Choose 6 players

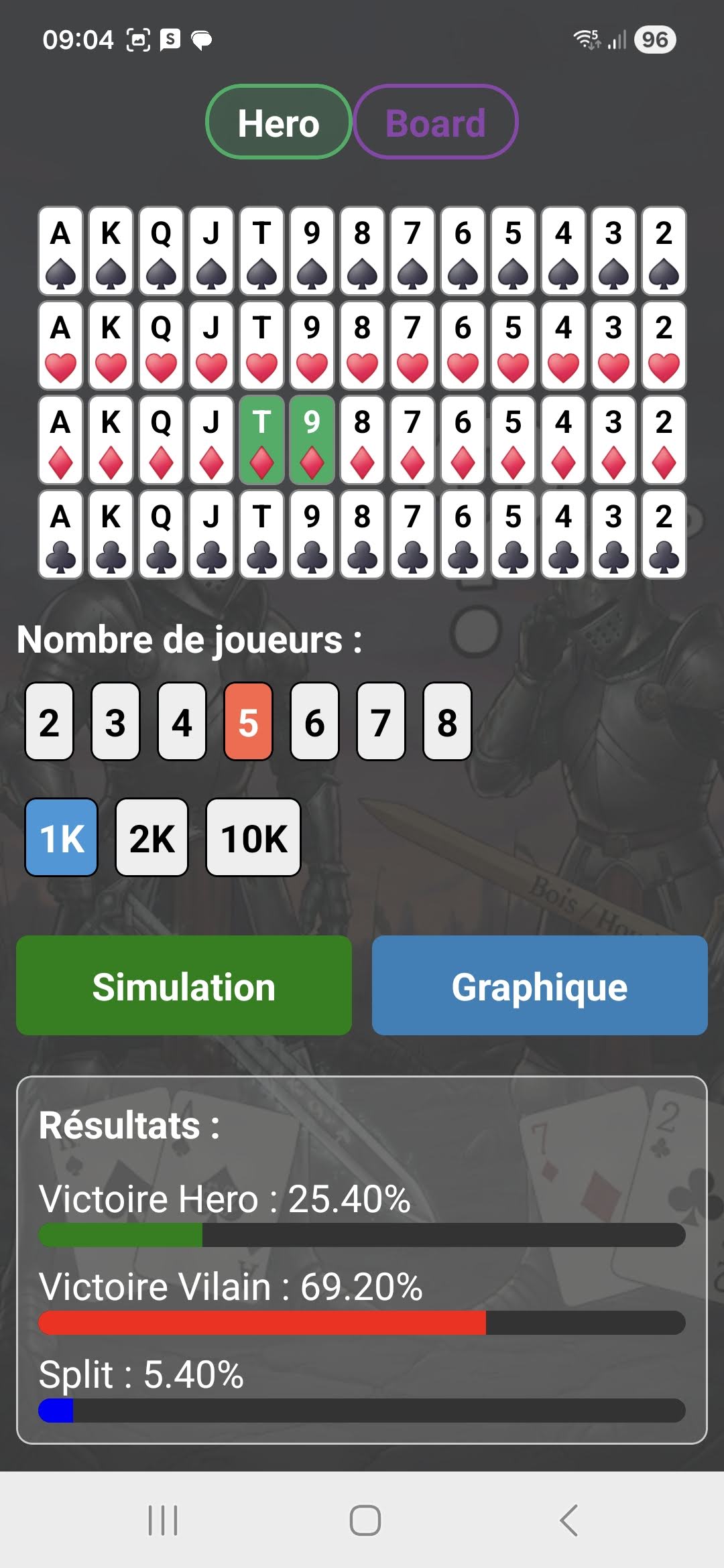[x=314, y=722]
